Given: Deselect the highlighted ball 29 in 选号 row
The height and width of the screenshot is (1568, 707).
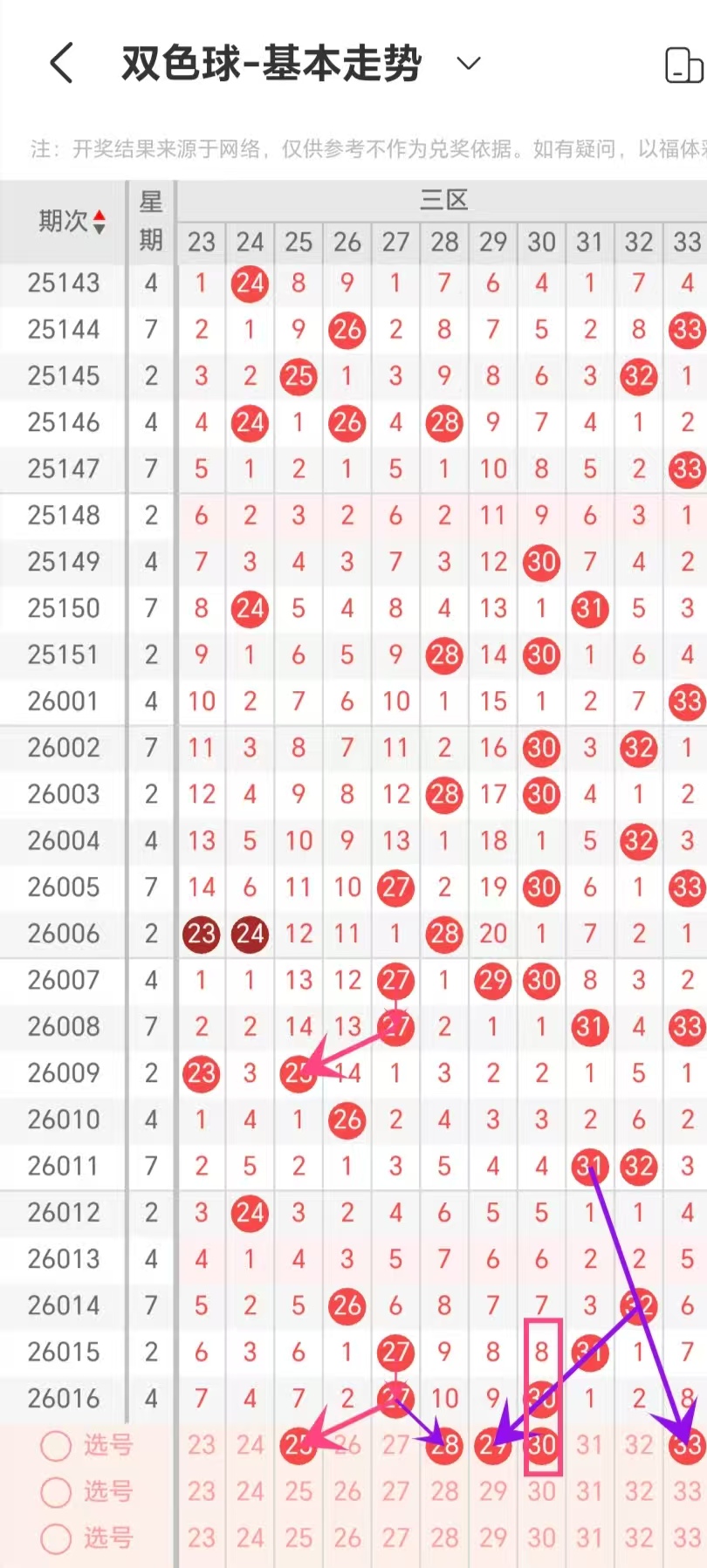Looking at the screenshot, I should click(x=492, y=1445).
